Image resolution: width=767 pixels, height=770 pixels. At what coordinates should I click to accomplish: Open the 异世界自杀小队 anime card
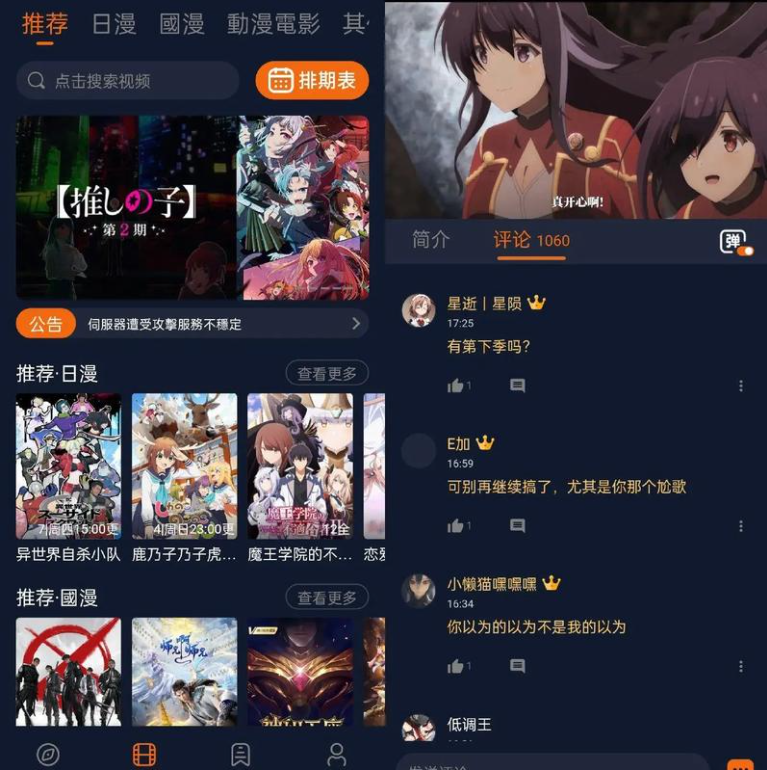click(68, 466)
